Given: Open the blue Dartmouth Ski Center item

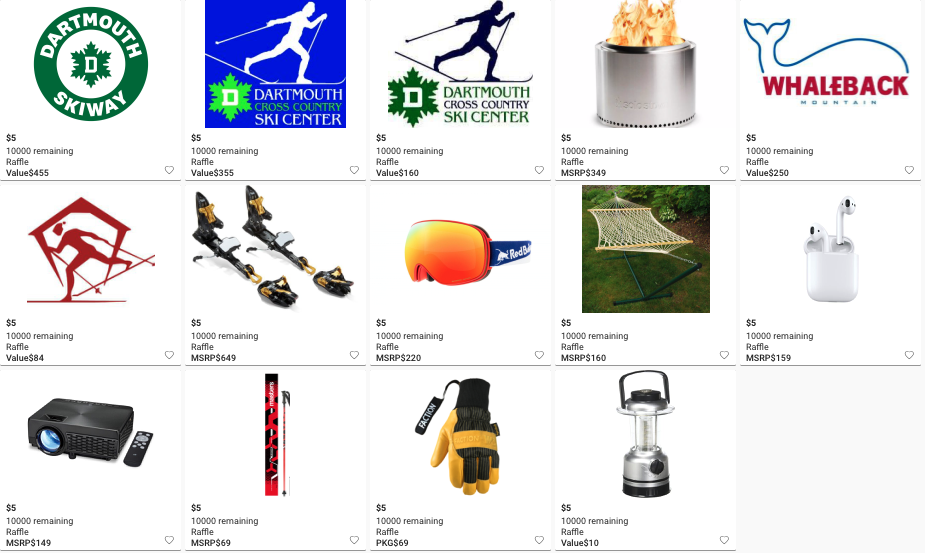Looking at the screenshot, I should (275, 65).
